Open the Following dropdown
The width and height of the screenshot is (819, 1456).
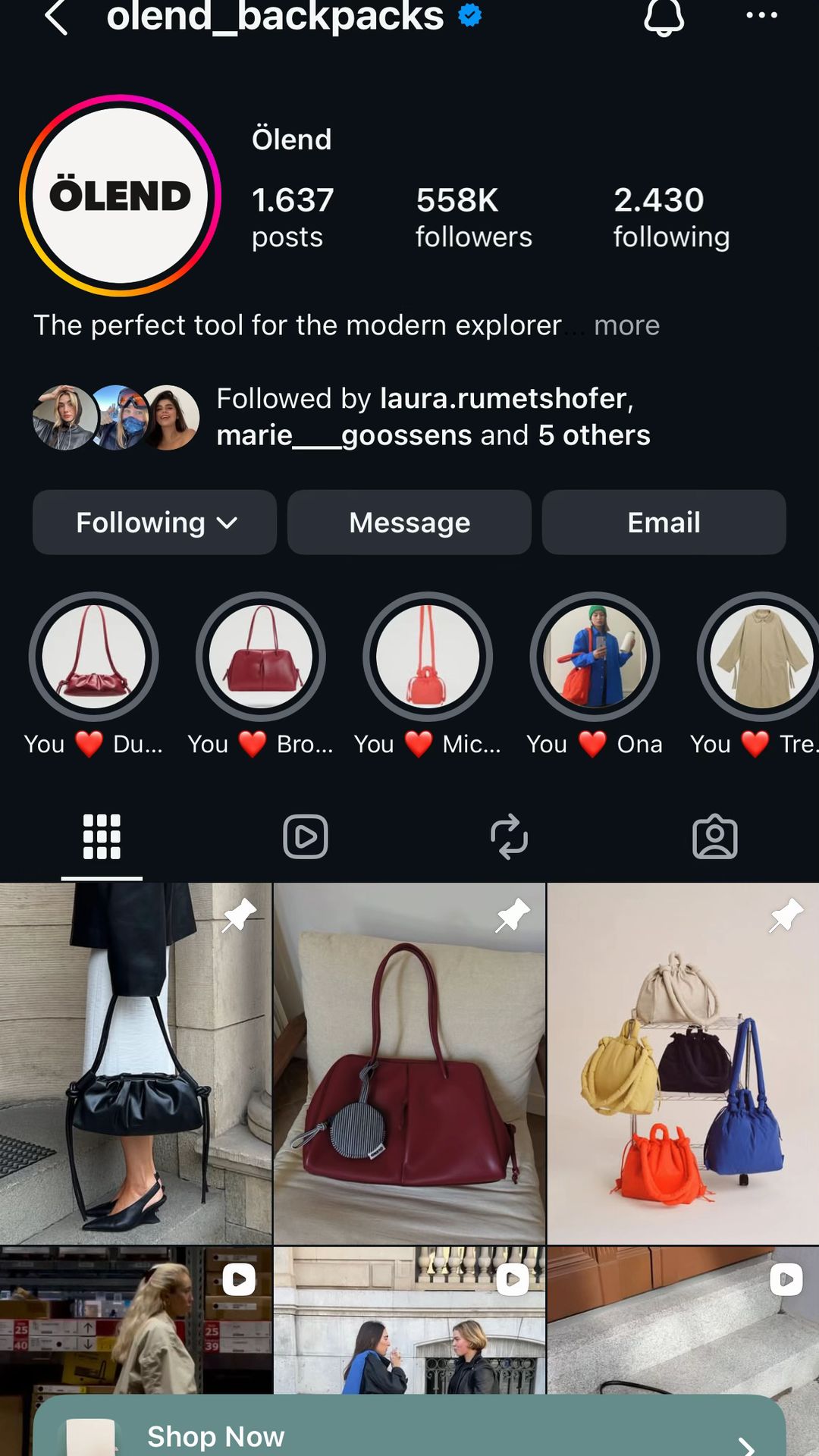click(155, 522)
